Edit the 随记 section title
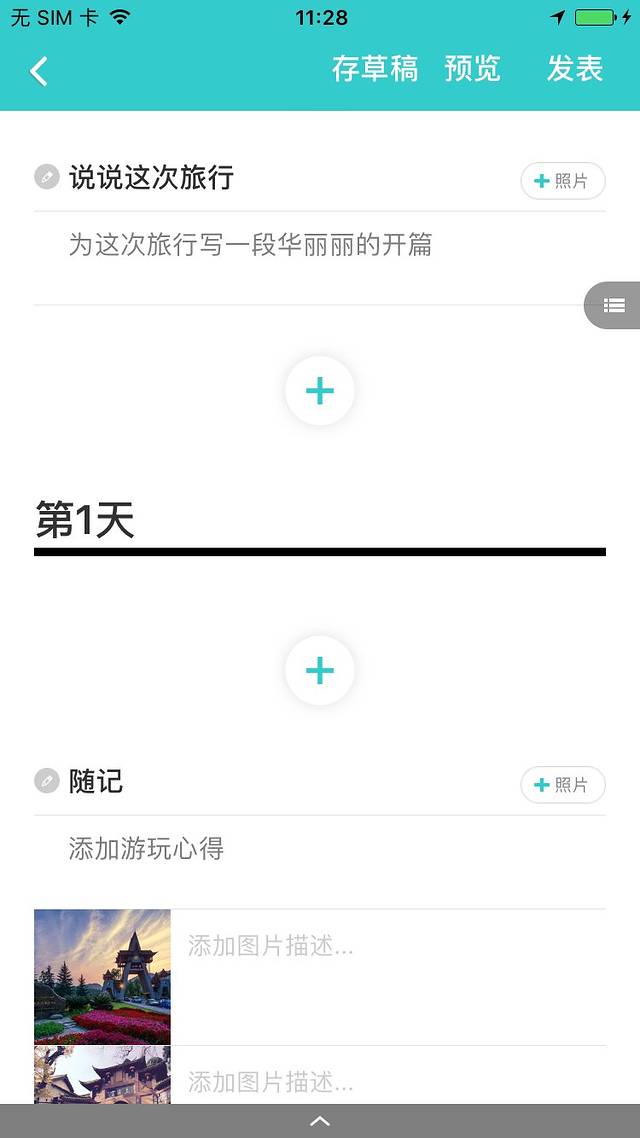Image resolution: width=640 pixels, height=1138 pixels. tap(95, 782)
